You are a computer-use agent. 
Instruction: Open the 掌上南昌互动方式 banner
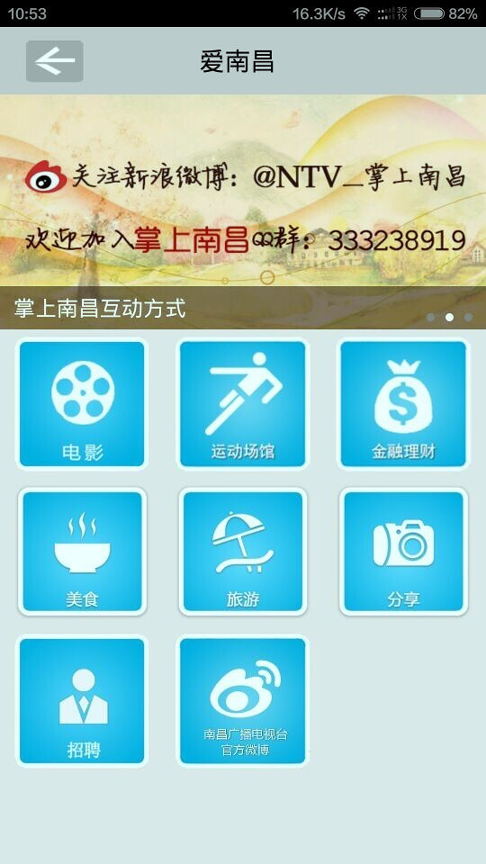(x=243, y=212)
